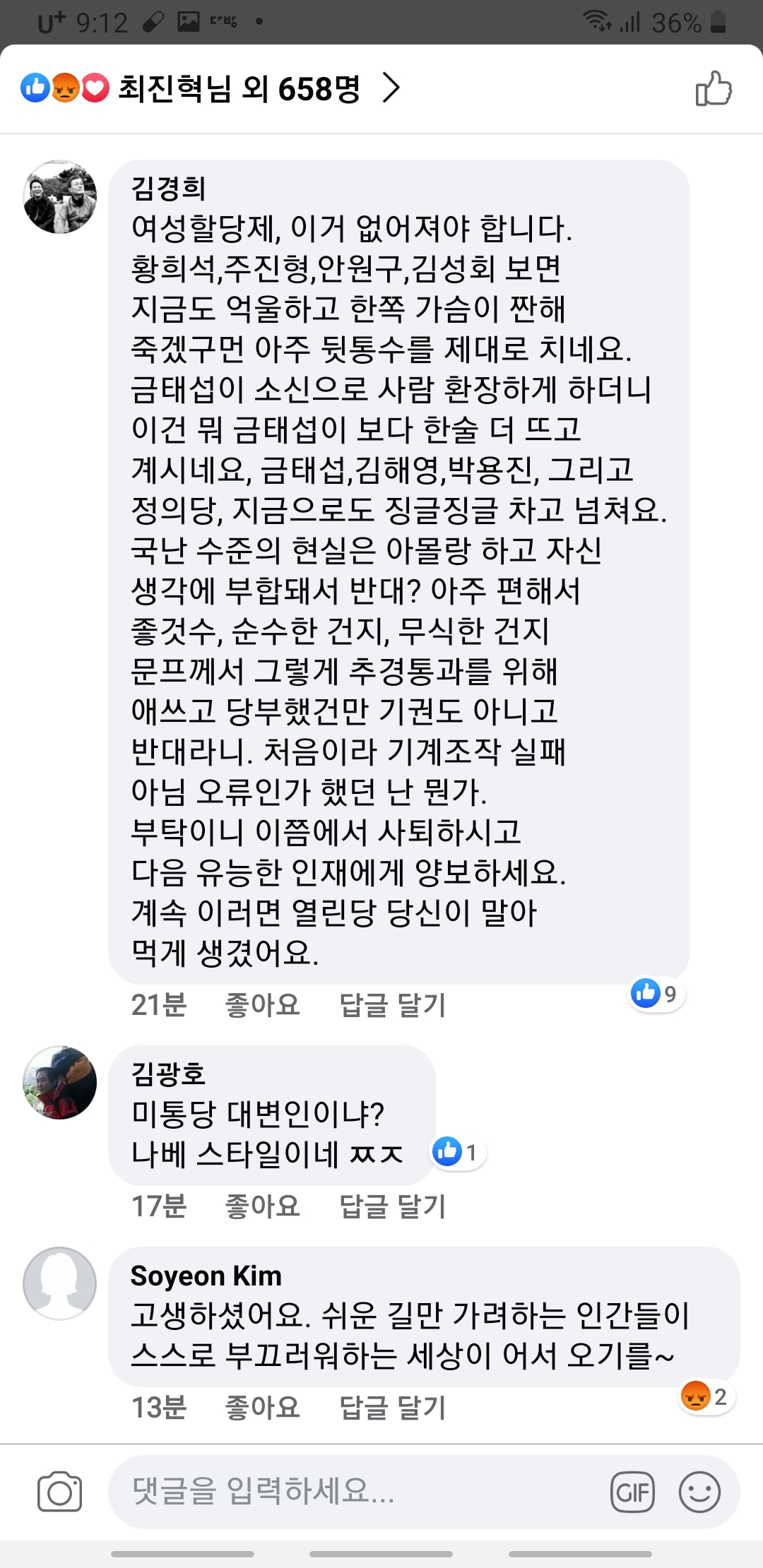763x1568 pixels.
Task: Open the emoji sticker picker
Action: (699, 1492)
